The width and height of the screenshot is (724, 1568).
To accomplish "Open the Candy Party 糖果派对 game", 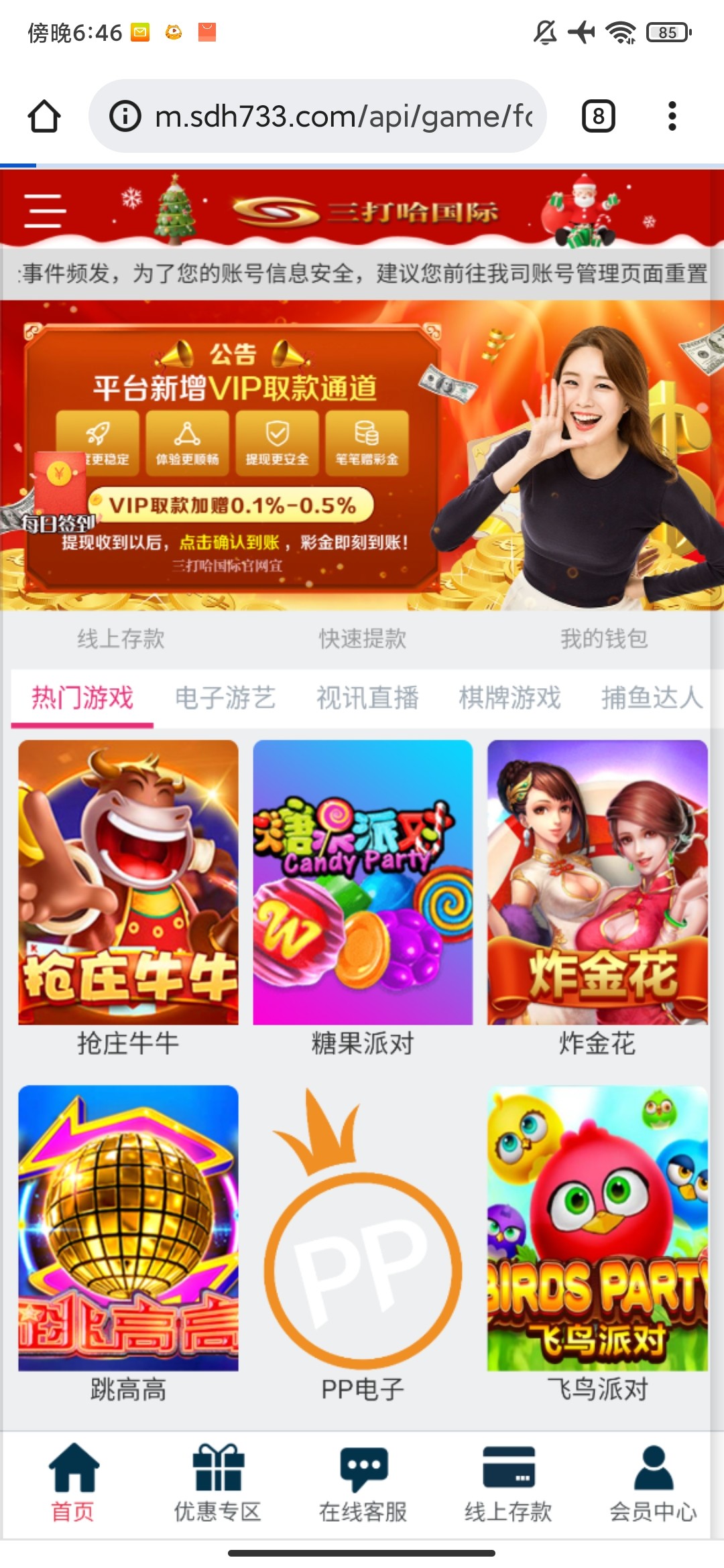I will [362, 885].
